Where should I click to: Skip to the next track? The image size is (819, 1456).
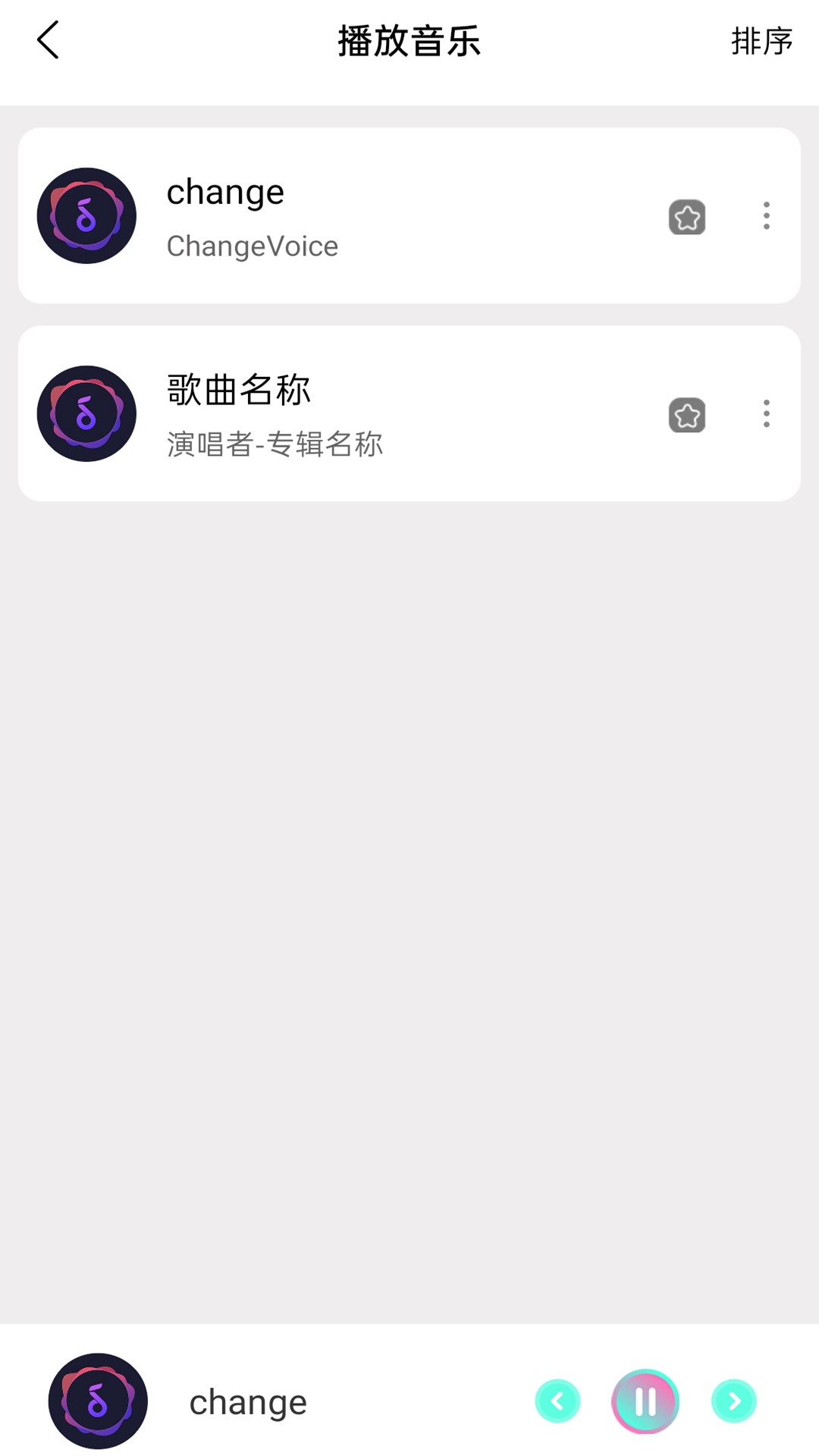click(x=732, y=1401)
